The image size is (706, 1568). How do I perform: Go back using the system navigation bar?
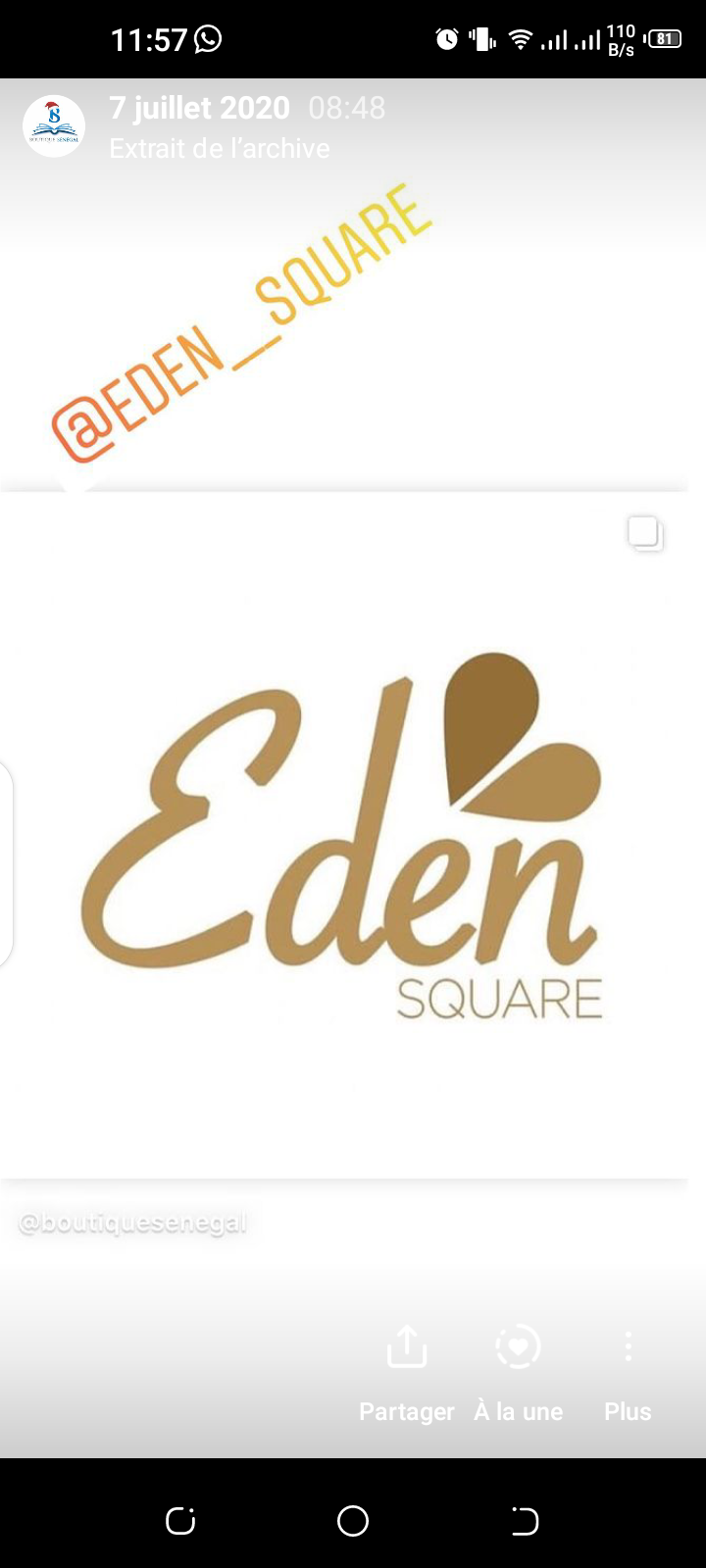(x=525, y=1520)
